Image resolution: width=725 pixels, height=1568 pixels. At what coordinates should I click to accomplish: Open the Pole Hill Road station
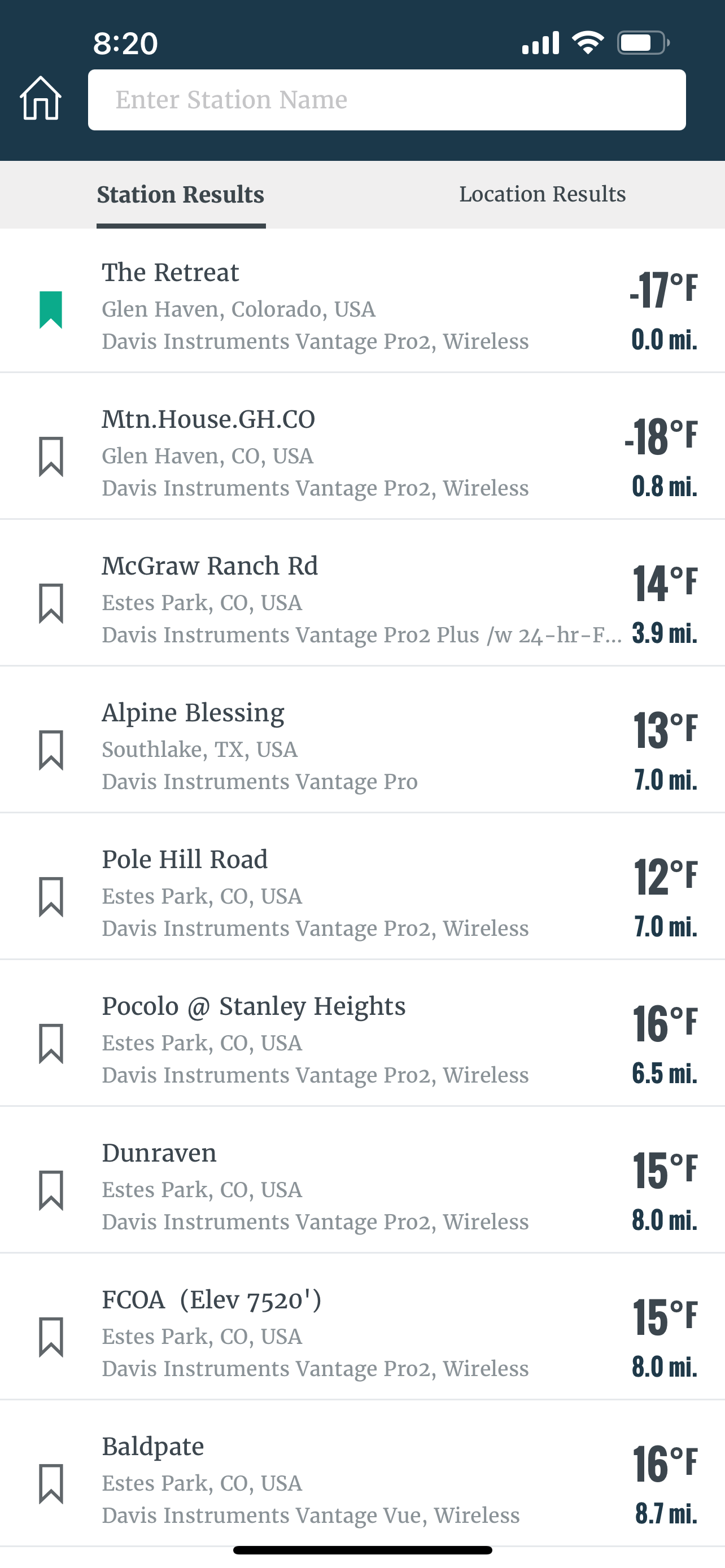[x=362, y=887]
